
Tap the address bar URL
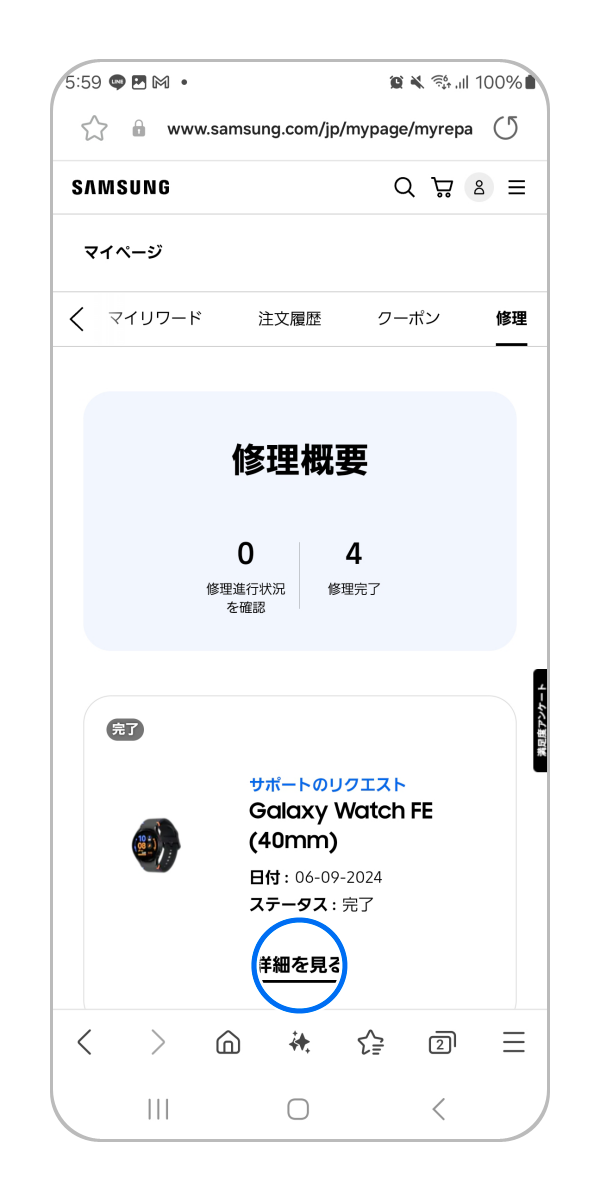320,129
